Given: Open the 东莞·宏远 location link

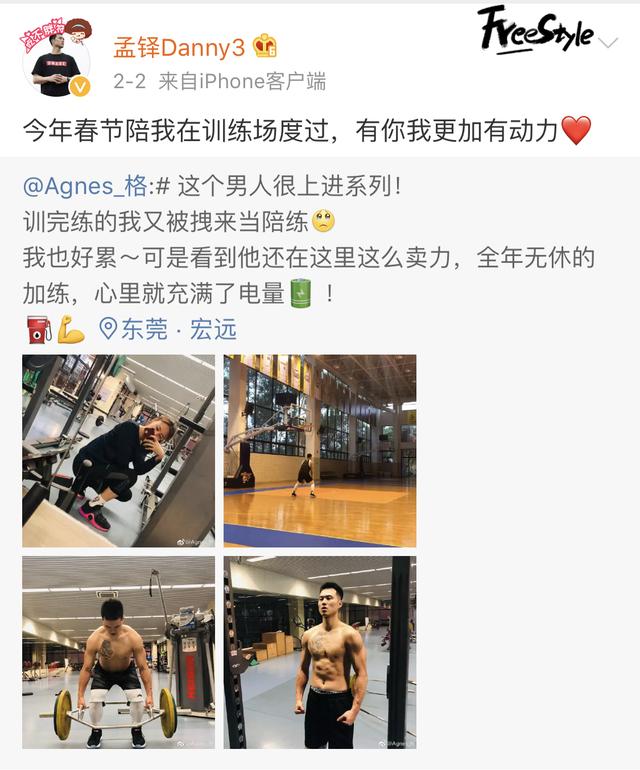Looking at the screenshot, I should click(167, 330).
